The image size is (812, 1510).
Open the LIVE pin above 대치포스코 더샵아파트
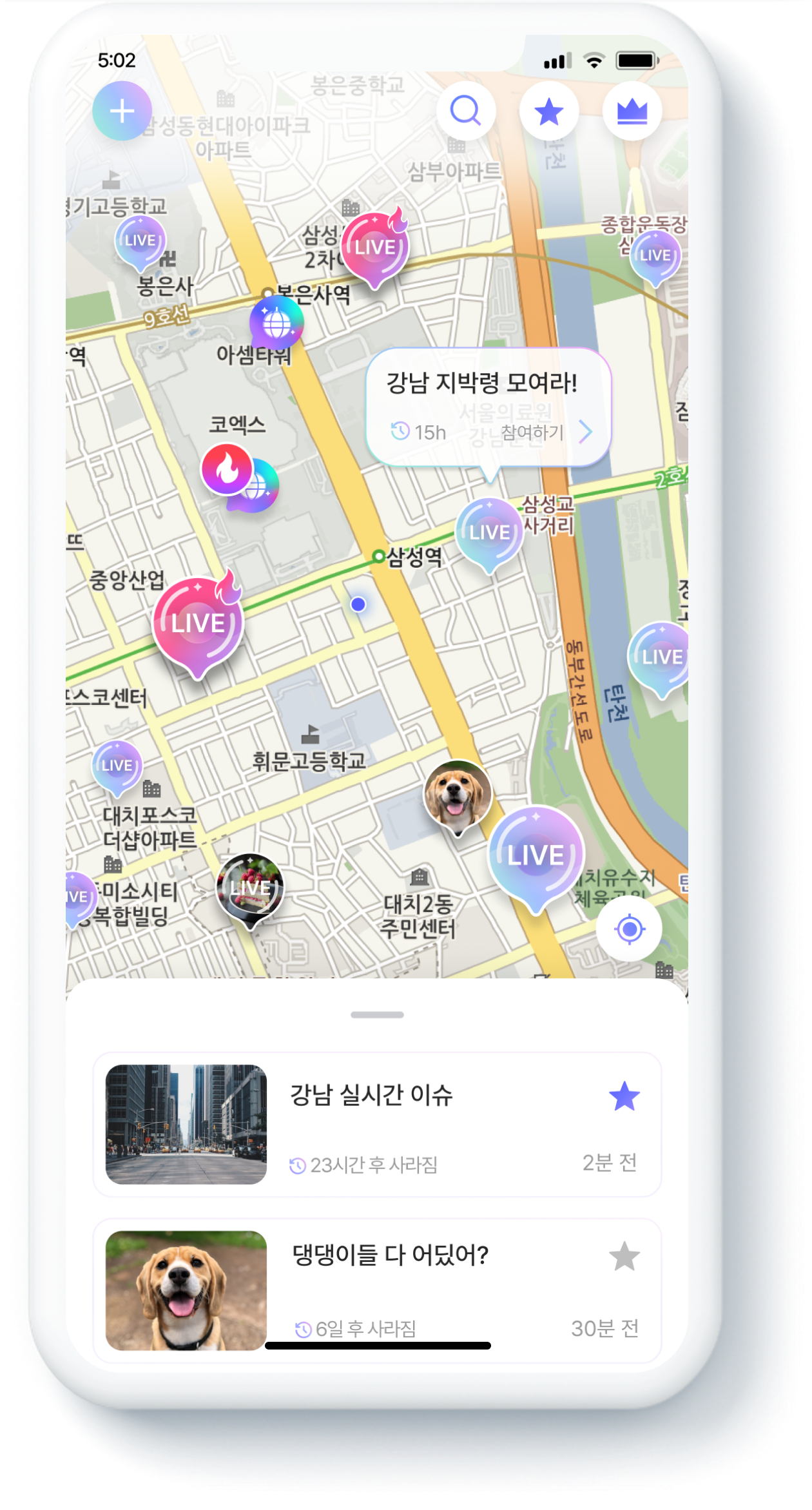(x=117, y=766)
